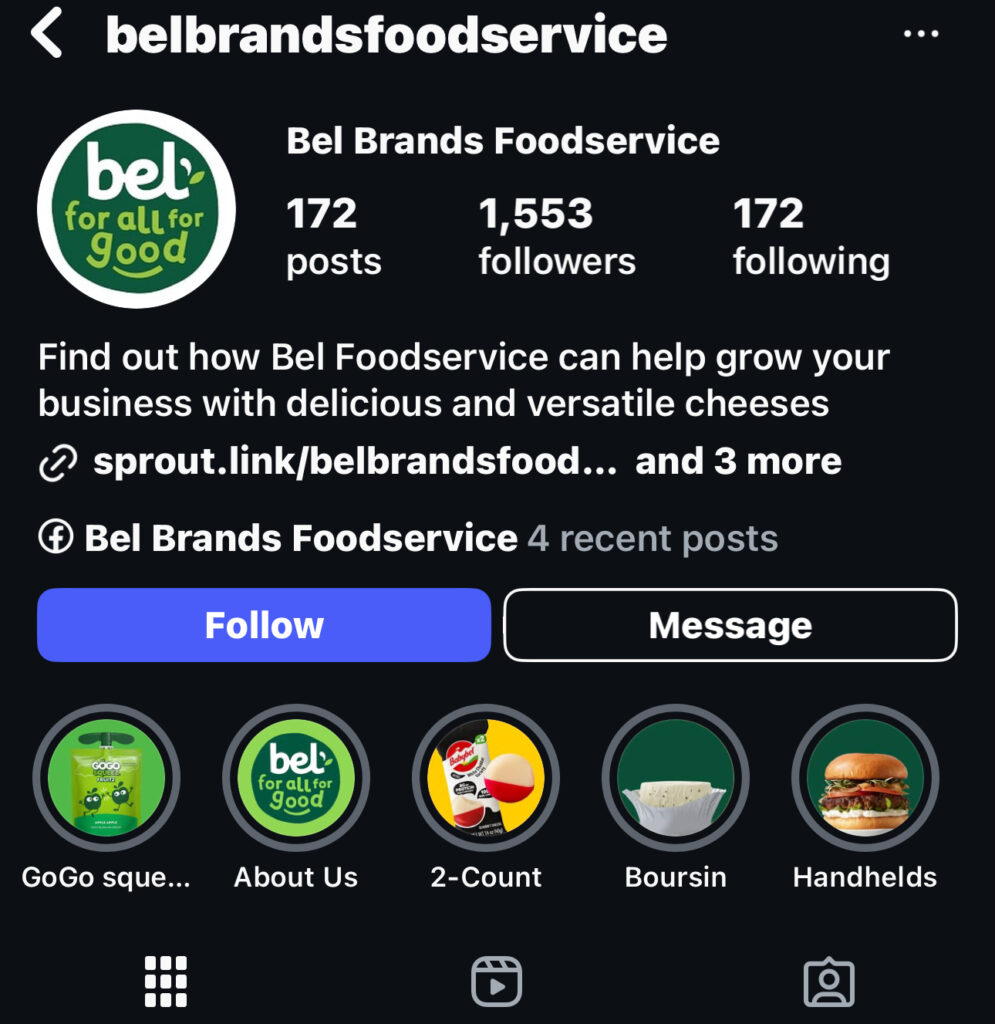Open the About Us highlight
The height and width of the screenshot is (1024, 995).
click(296, 778)
